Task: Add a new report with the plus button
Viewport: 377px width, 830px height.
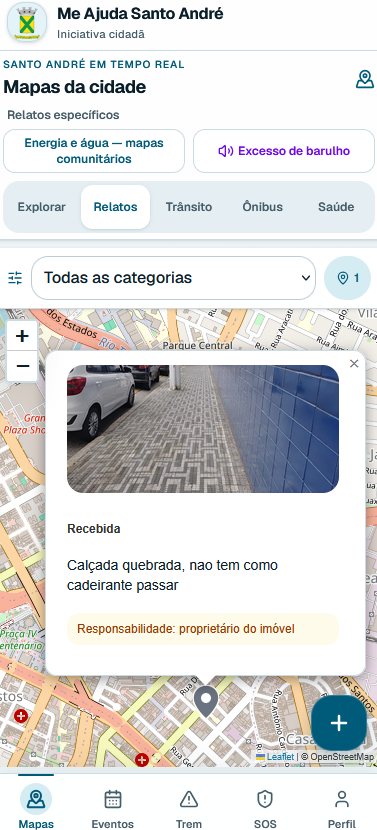Action: (x=339, y=723)
